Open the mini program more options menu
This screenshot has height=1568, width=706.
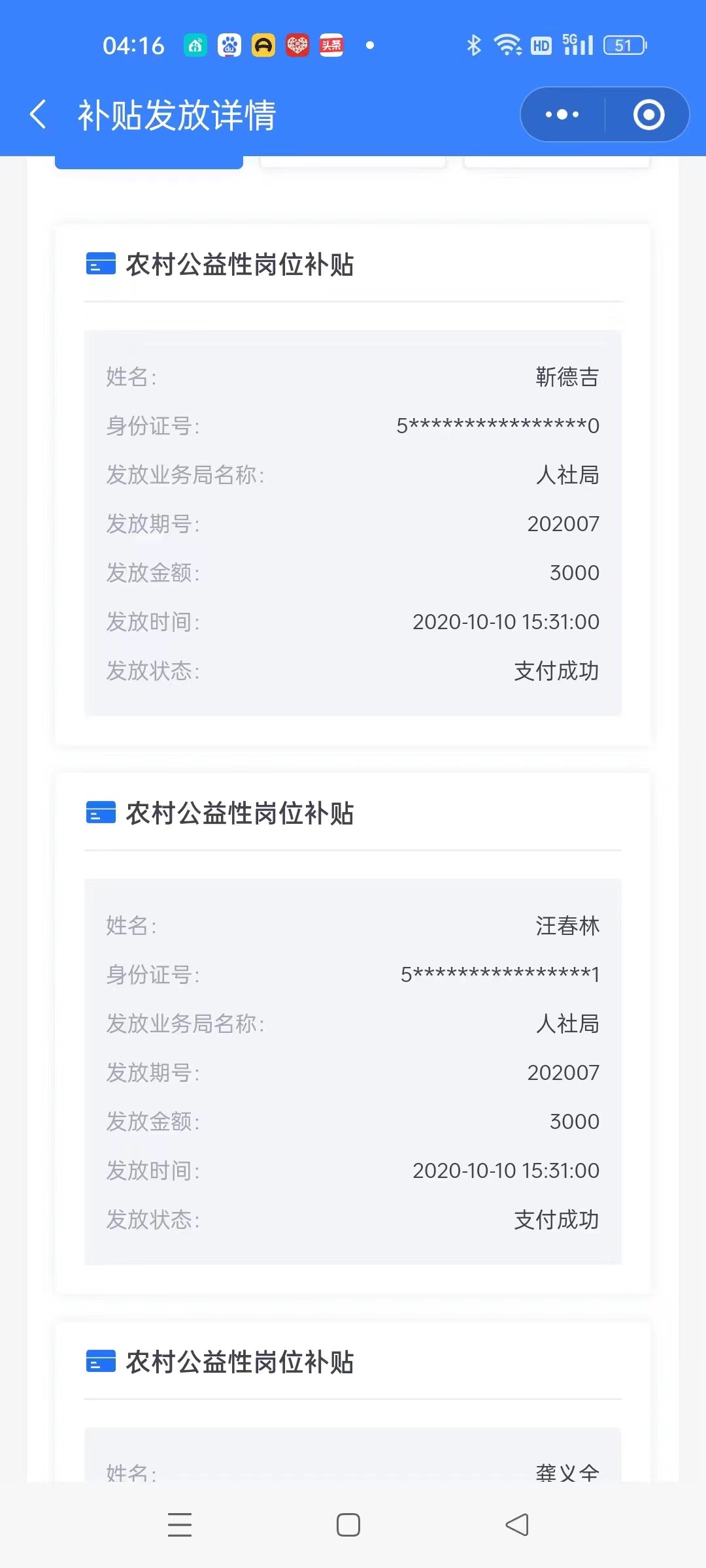(x=562, y=115)
